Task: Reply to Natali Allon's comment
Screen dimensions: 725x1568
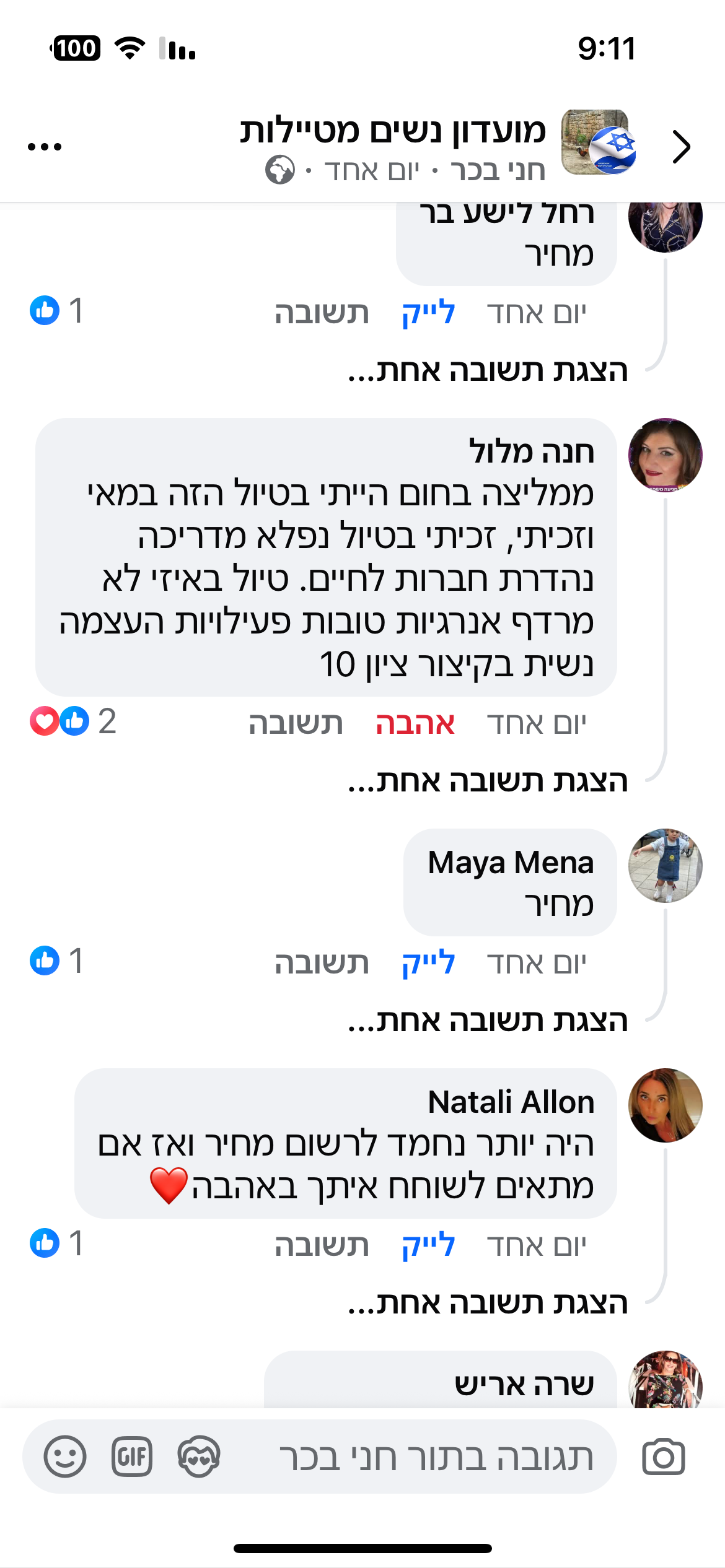Action: coord(322,1245)
